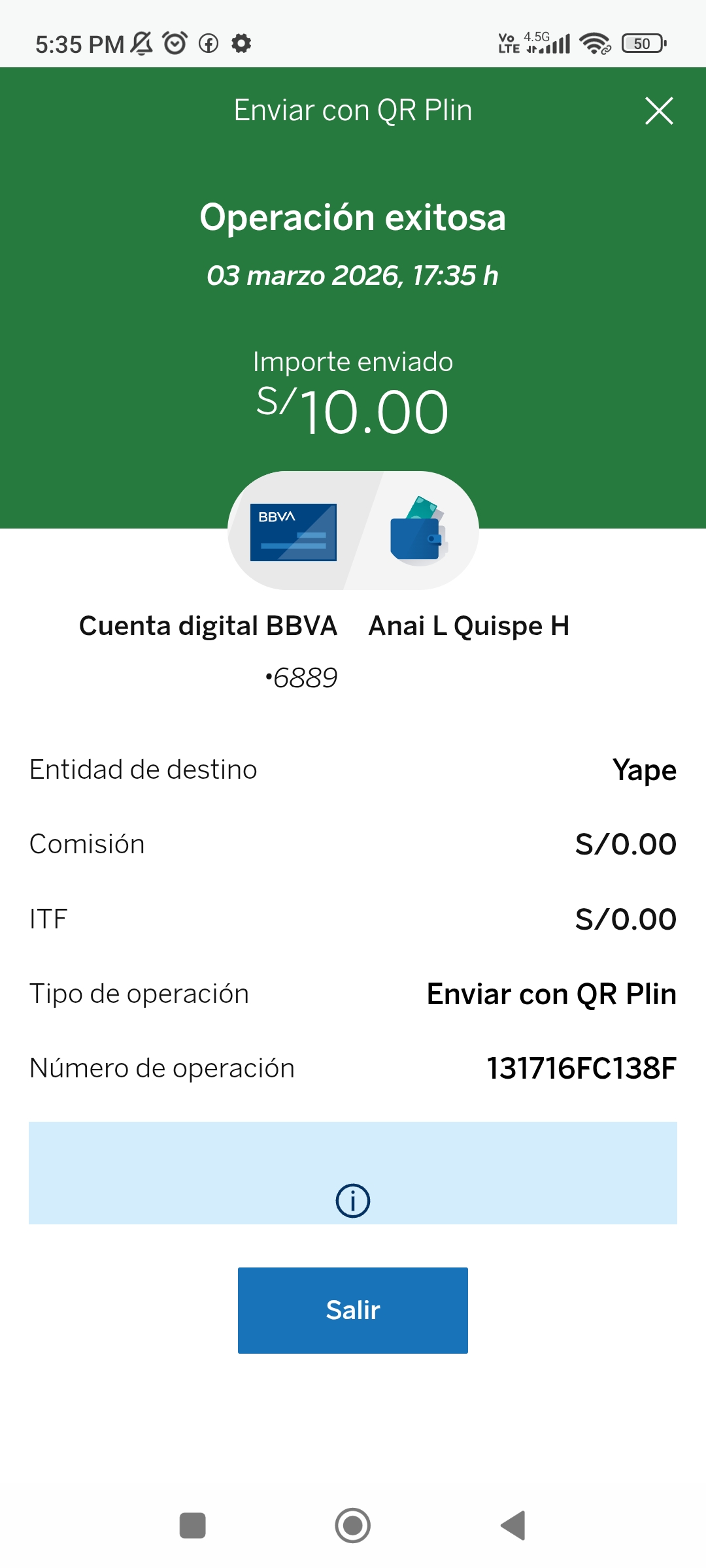The image size is (706, 1568).
Task: Tap the info icon in blue banner
Action: [x=353, y=1201]
